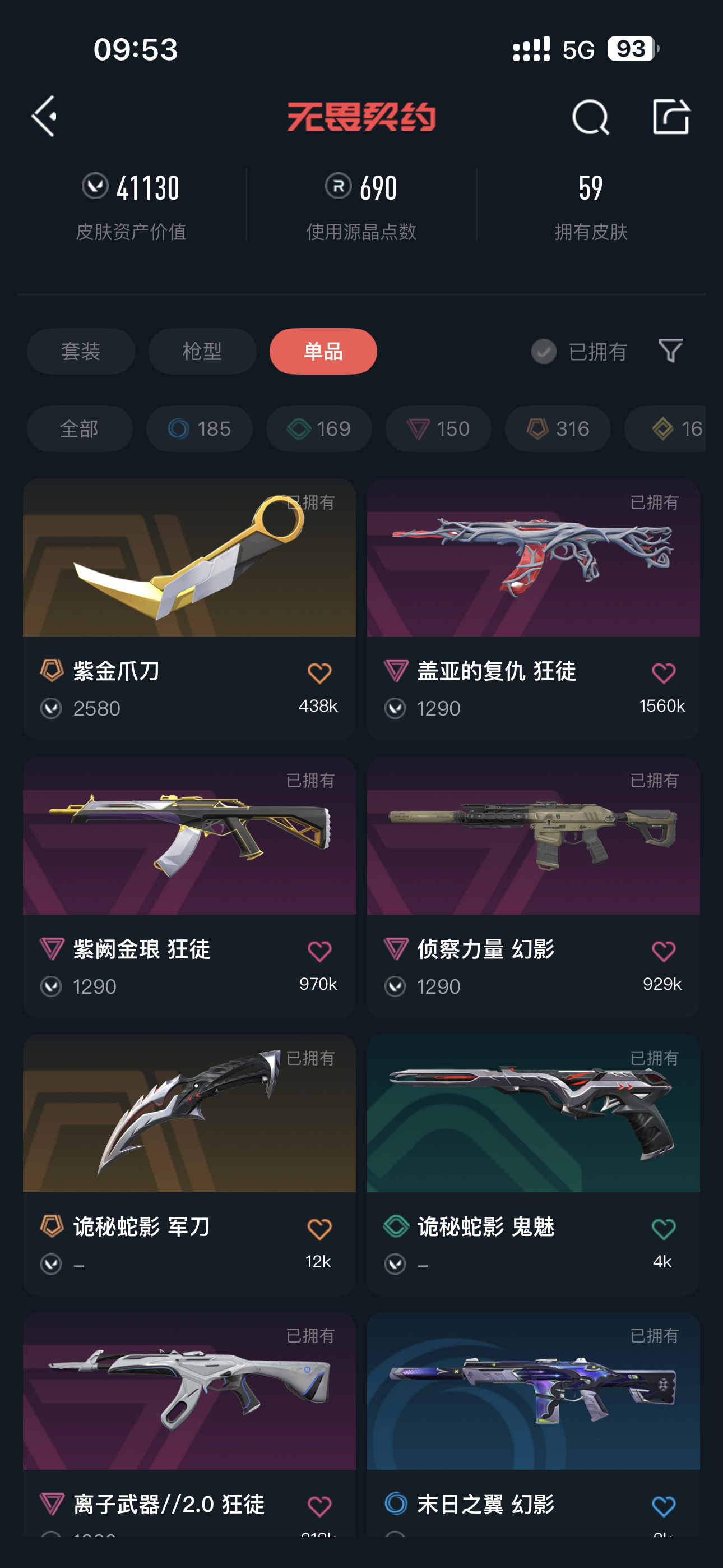Switch to the 枪型 tab
This screenshot has height=1568, width=723.
coord(202,351)
